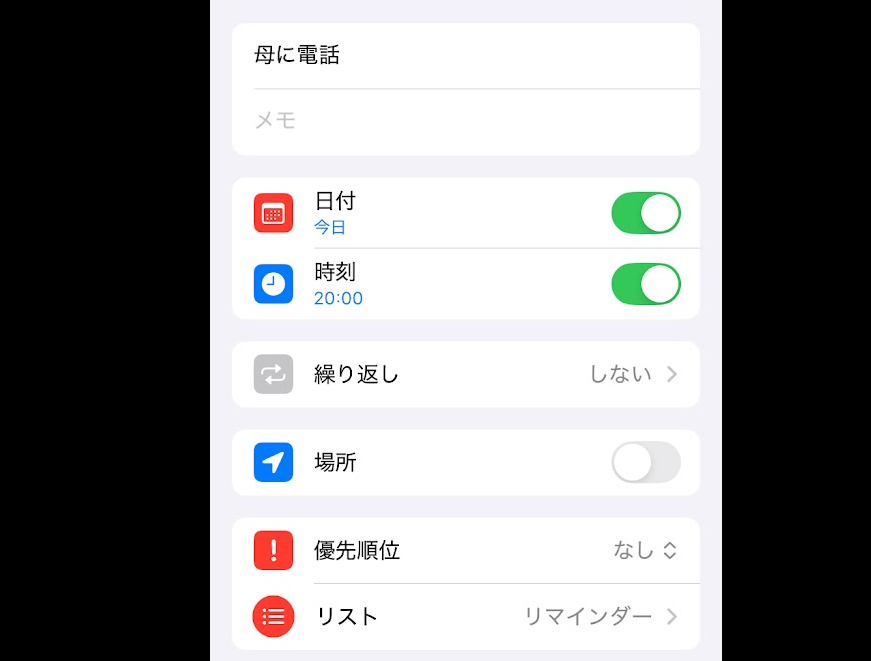The height and width of the screenshot is (661, 871).
Task: Open the リスト list selection row
Action: pos(465,616)
